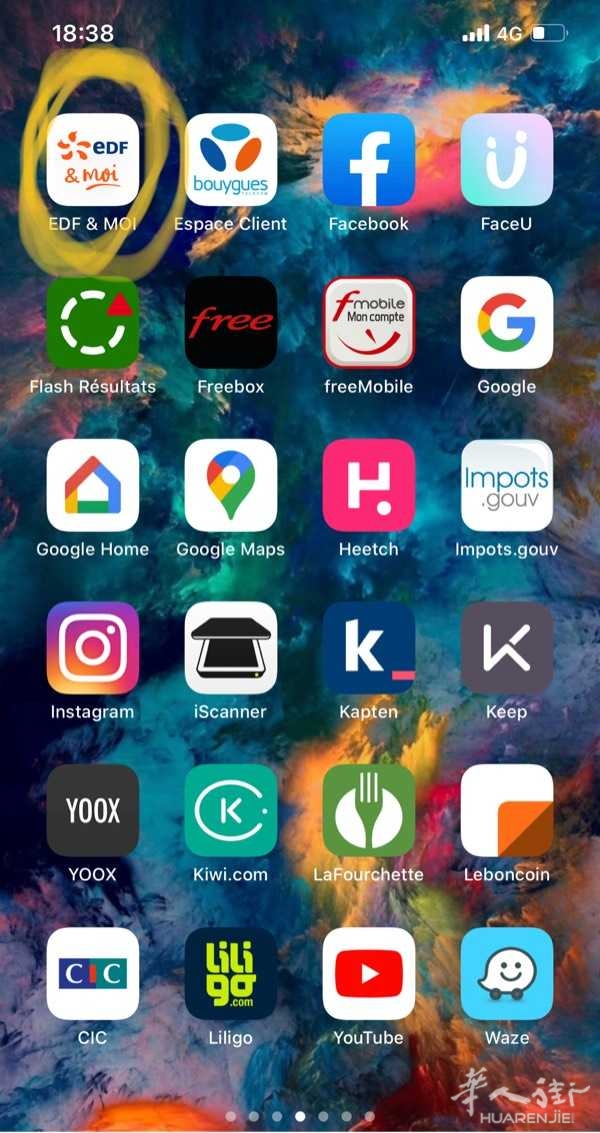This screenshot has height=1133, width=600.
Task: Launch the Heetch app
Action: 369,485
